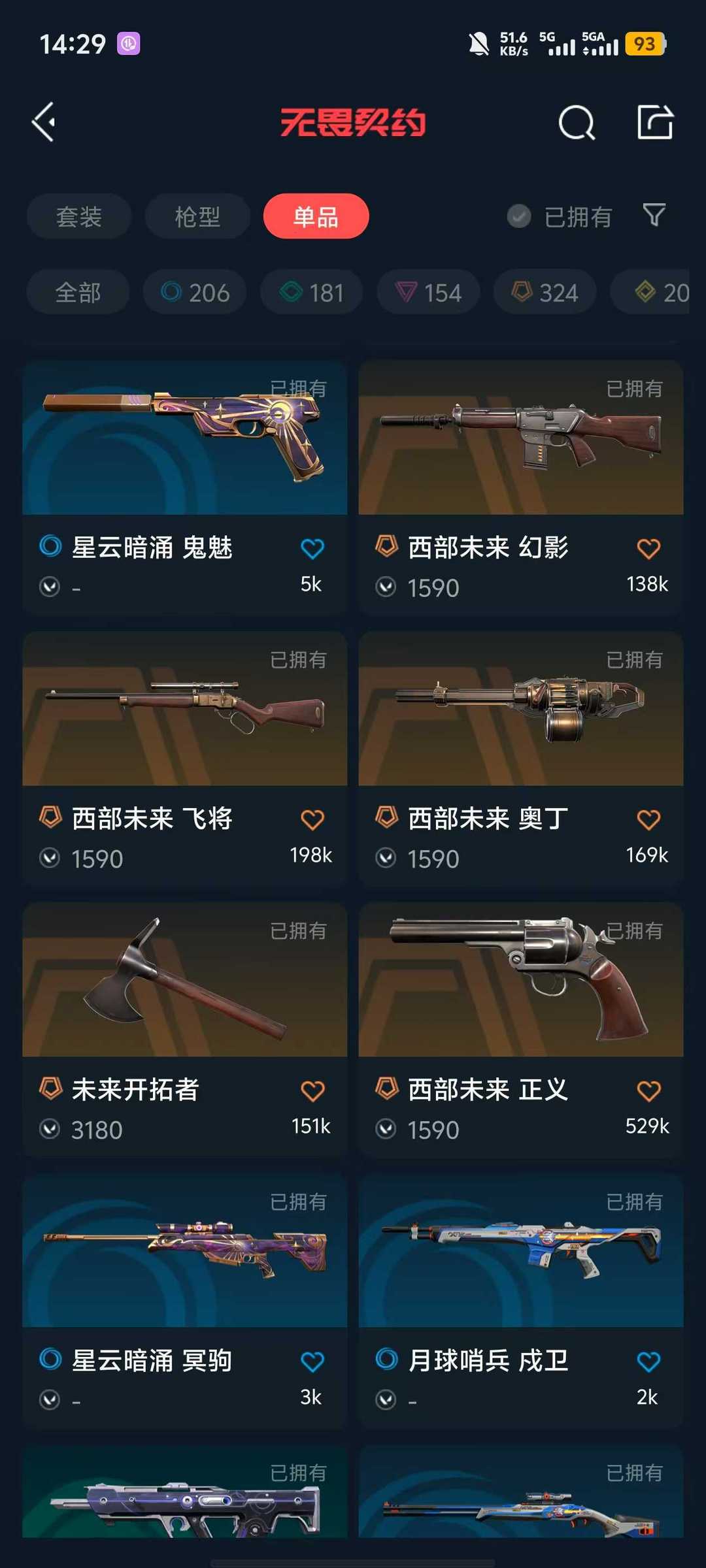This screenshot has height=1568, width=706.
Task: Filter by the 324 orange tier chip
Action: click(545, 292)
